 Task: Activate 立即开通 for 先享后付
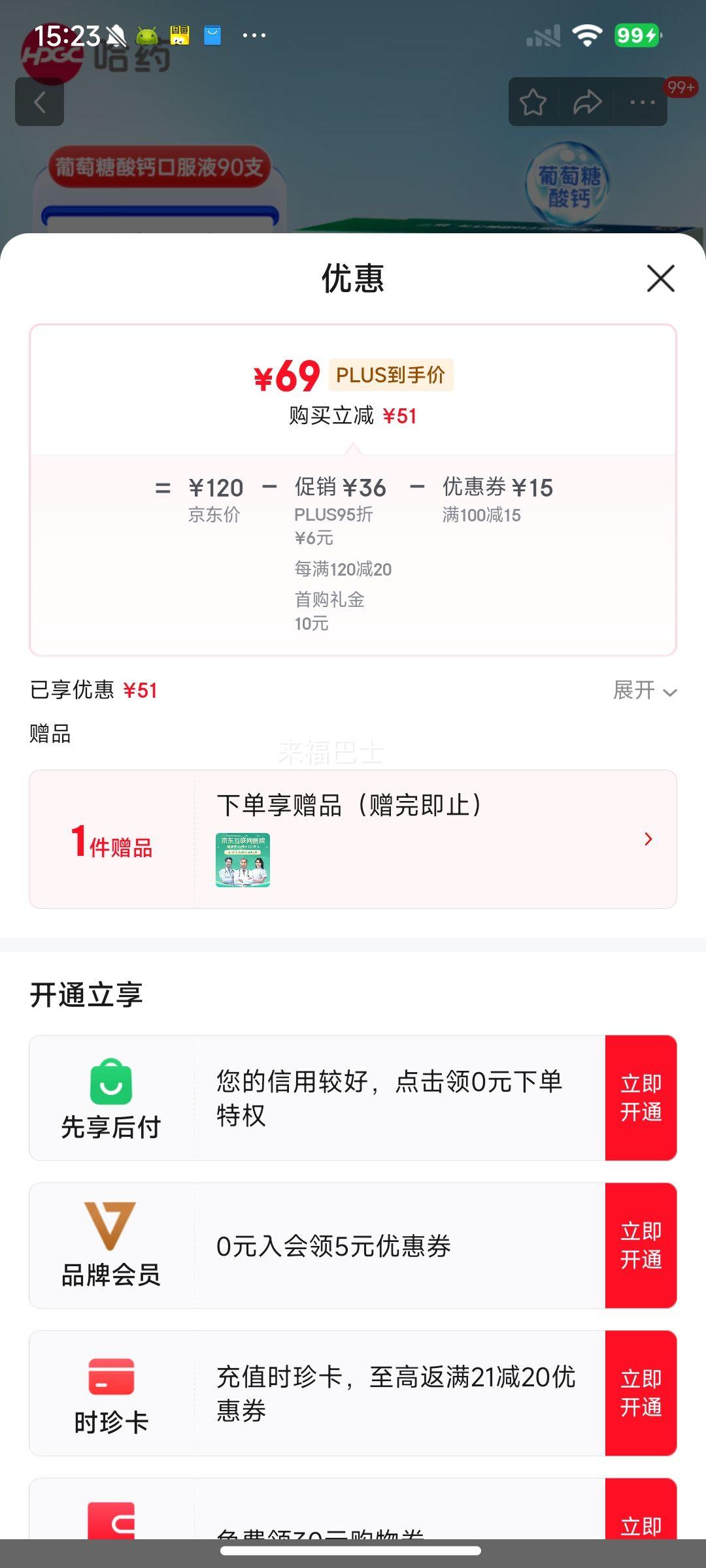641,1096
